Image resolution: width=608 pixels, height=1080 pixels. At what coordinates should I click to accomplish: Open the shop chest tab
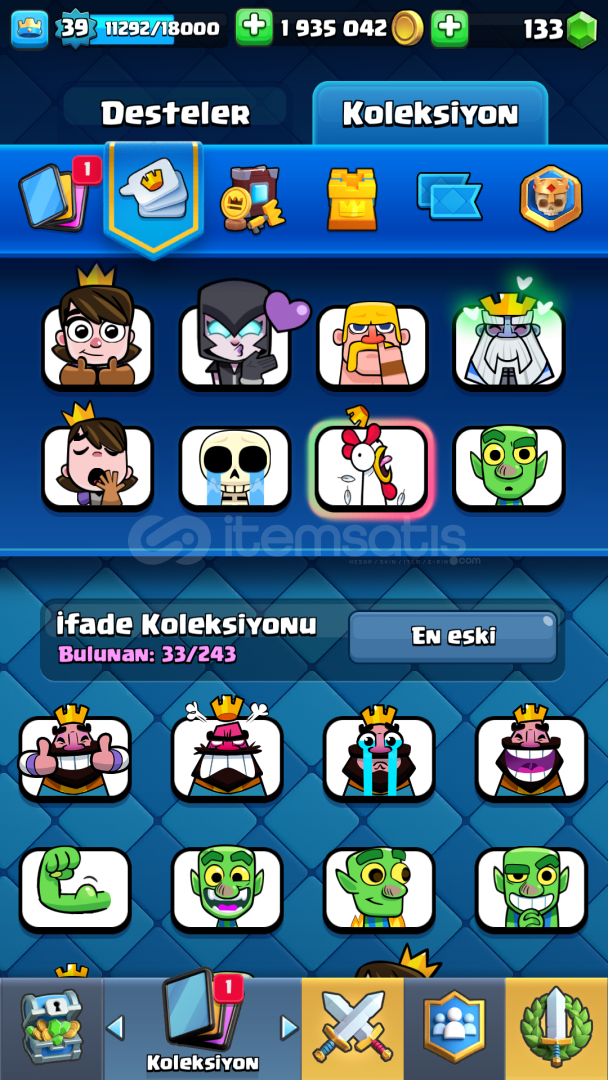pos(52,1028)
